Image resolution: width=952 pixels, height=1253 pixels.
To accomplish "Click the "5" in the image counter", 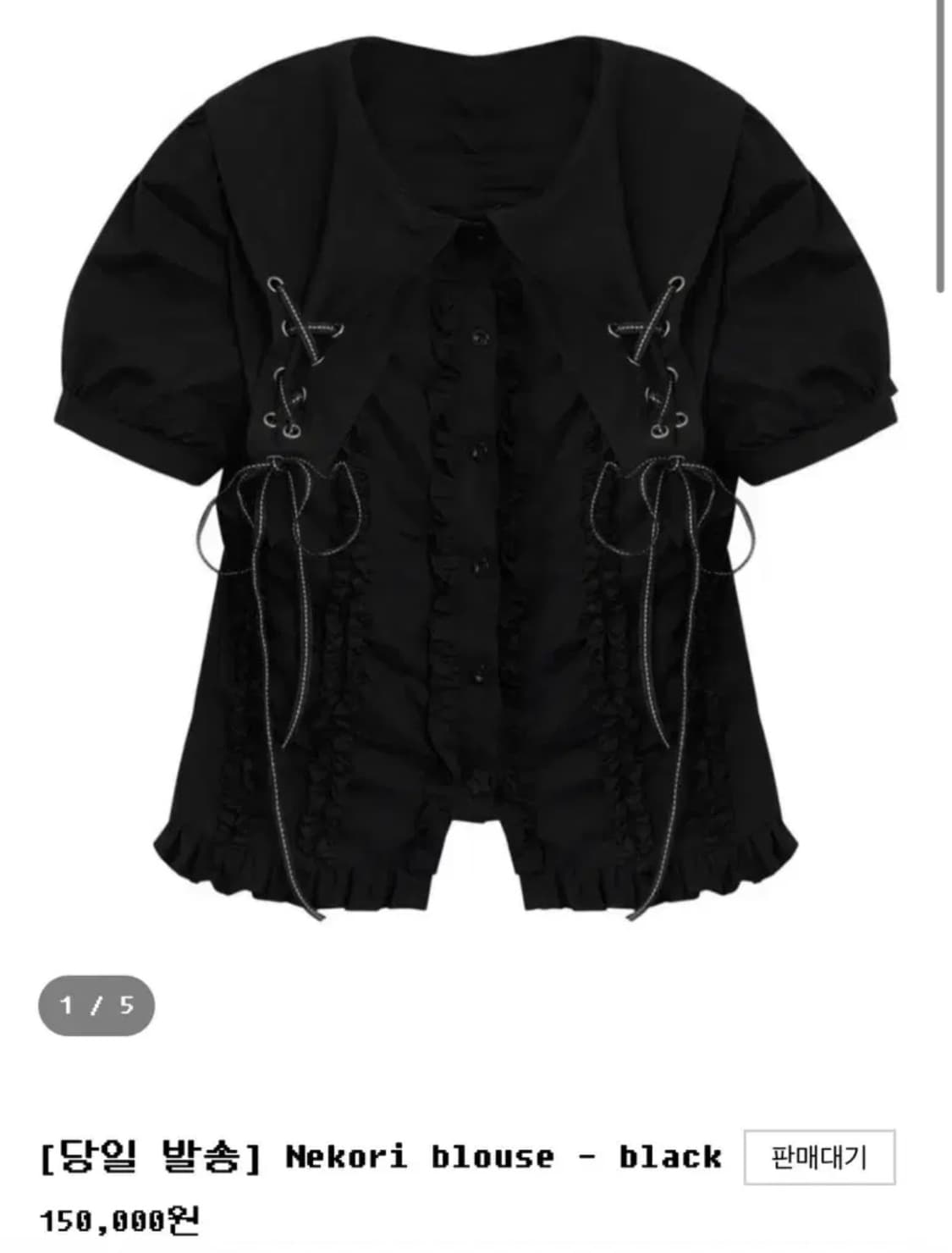I will point(125,1006).
